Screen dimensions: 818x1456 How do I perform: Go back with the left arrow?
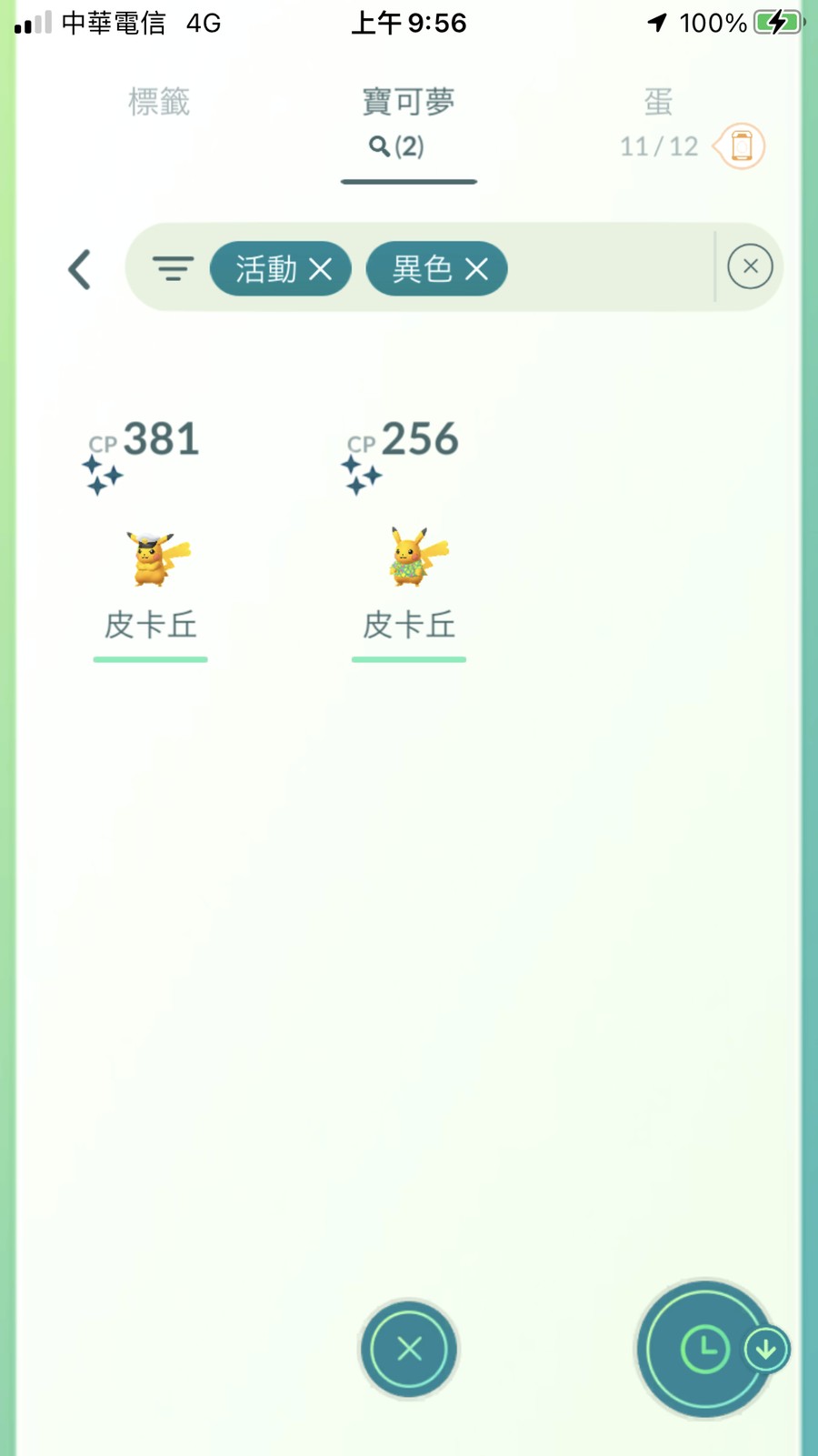click(80, 269)
